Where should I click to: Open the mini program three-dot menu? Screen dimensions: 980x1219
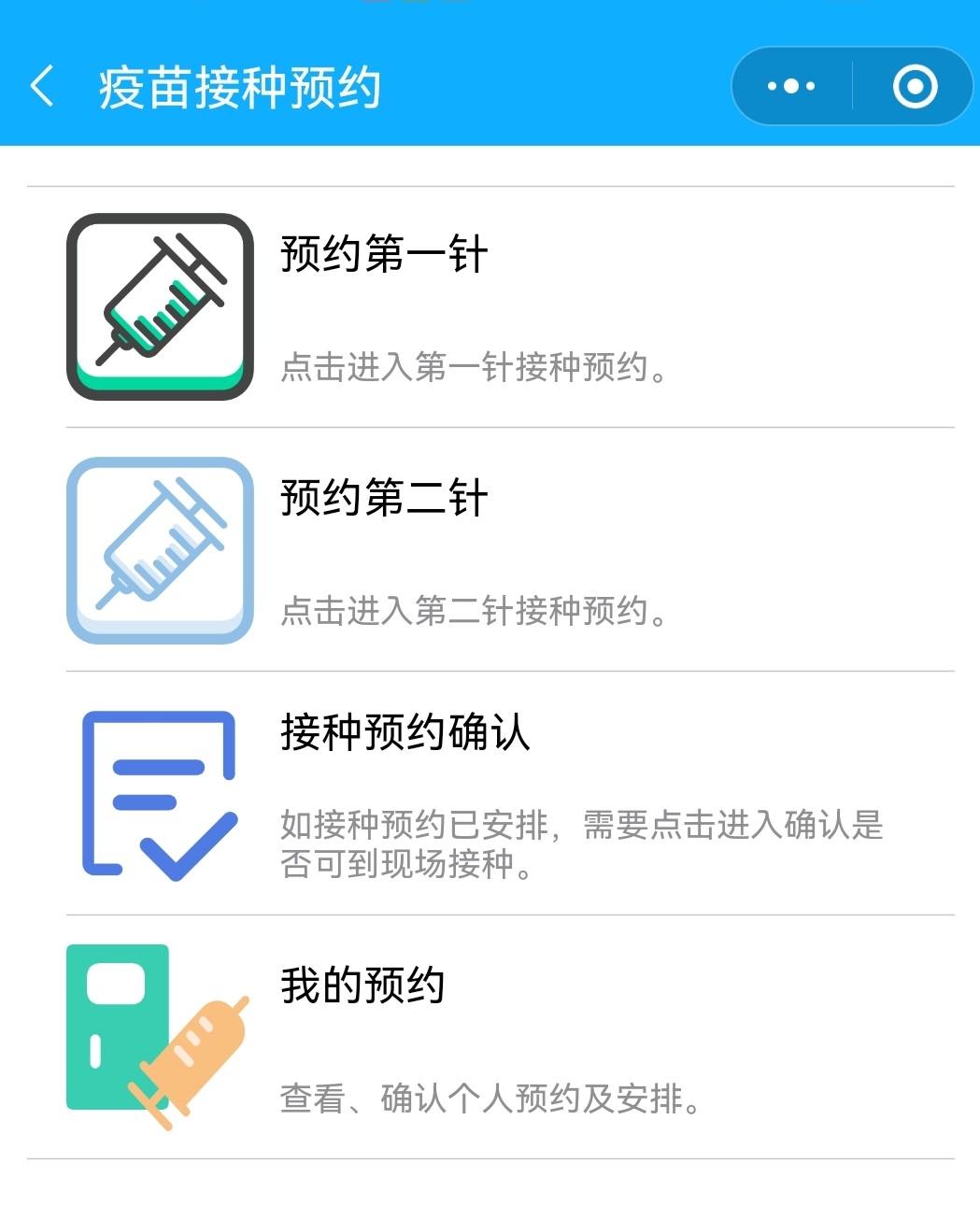[791, 87]
